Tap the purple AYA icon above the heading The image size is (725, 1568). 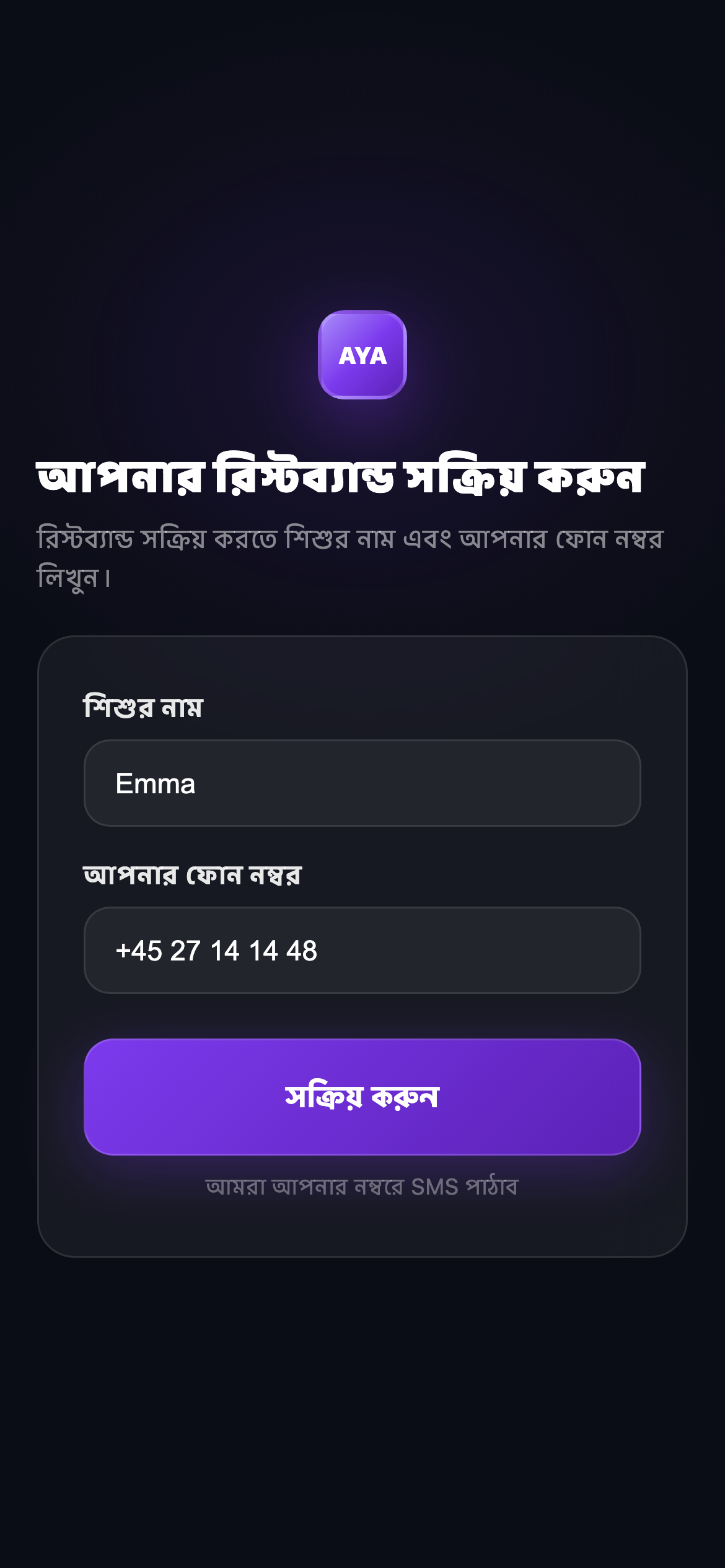(x=362, y=355)
